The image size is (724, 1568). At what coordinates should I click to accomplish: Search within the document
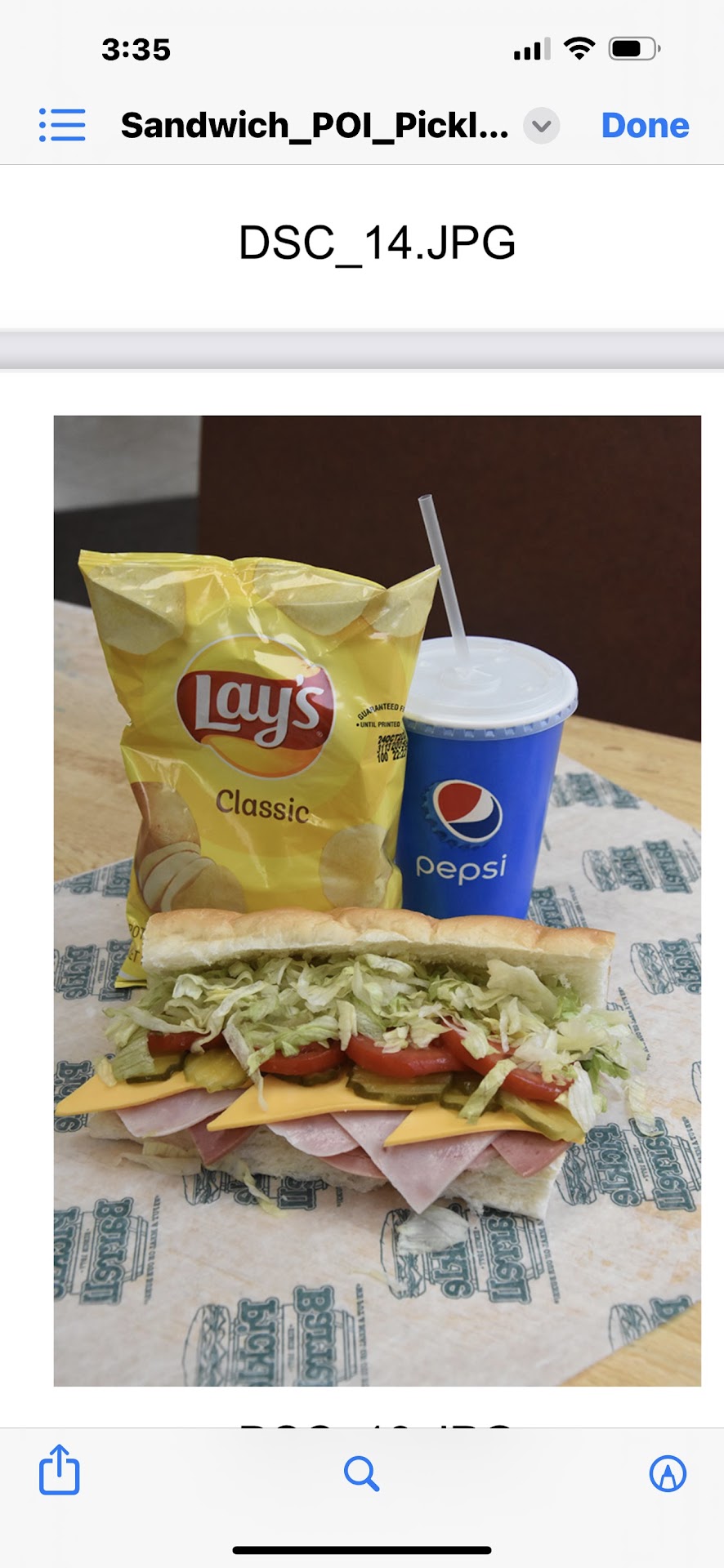361,1474
